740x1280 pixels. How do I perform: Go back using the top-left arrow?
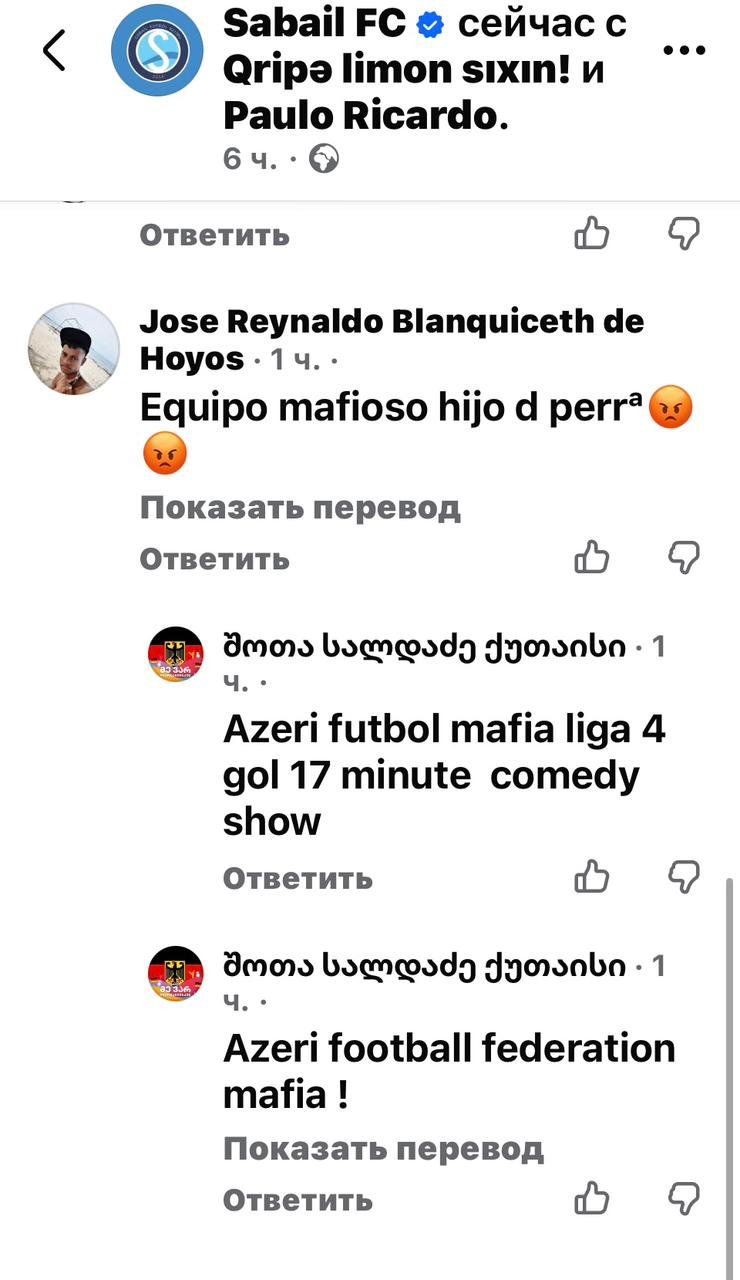53,51
